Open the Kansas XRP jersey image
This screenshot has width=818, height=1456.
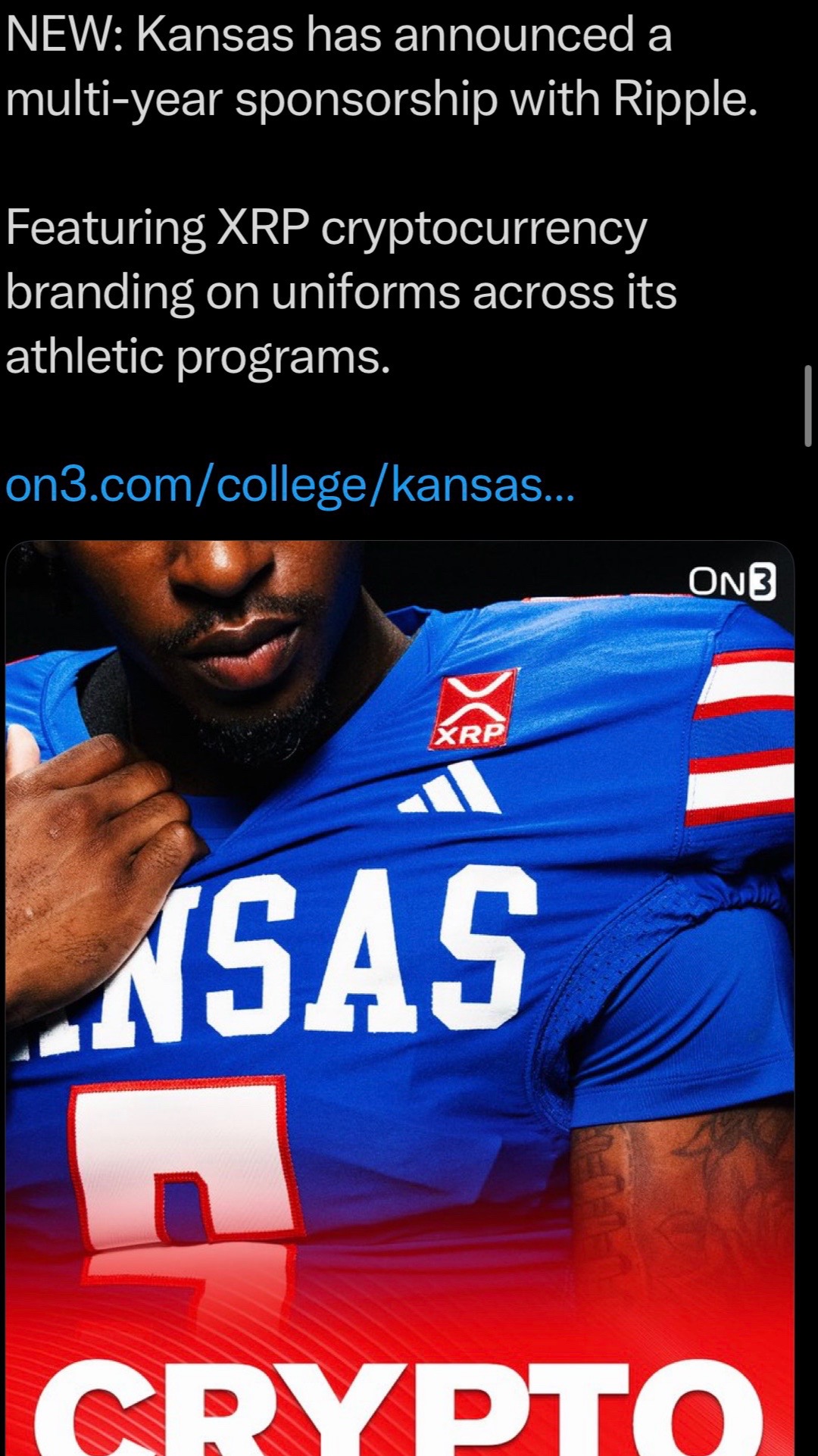(400, 998)
